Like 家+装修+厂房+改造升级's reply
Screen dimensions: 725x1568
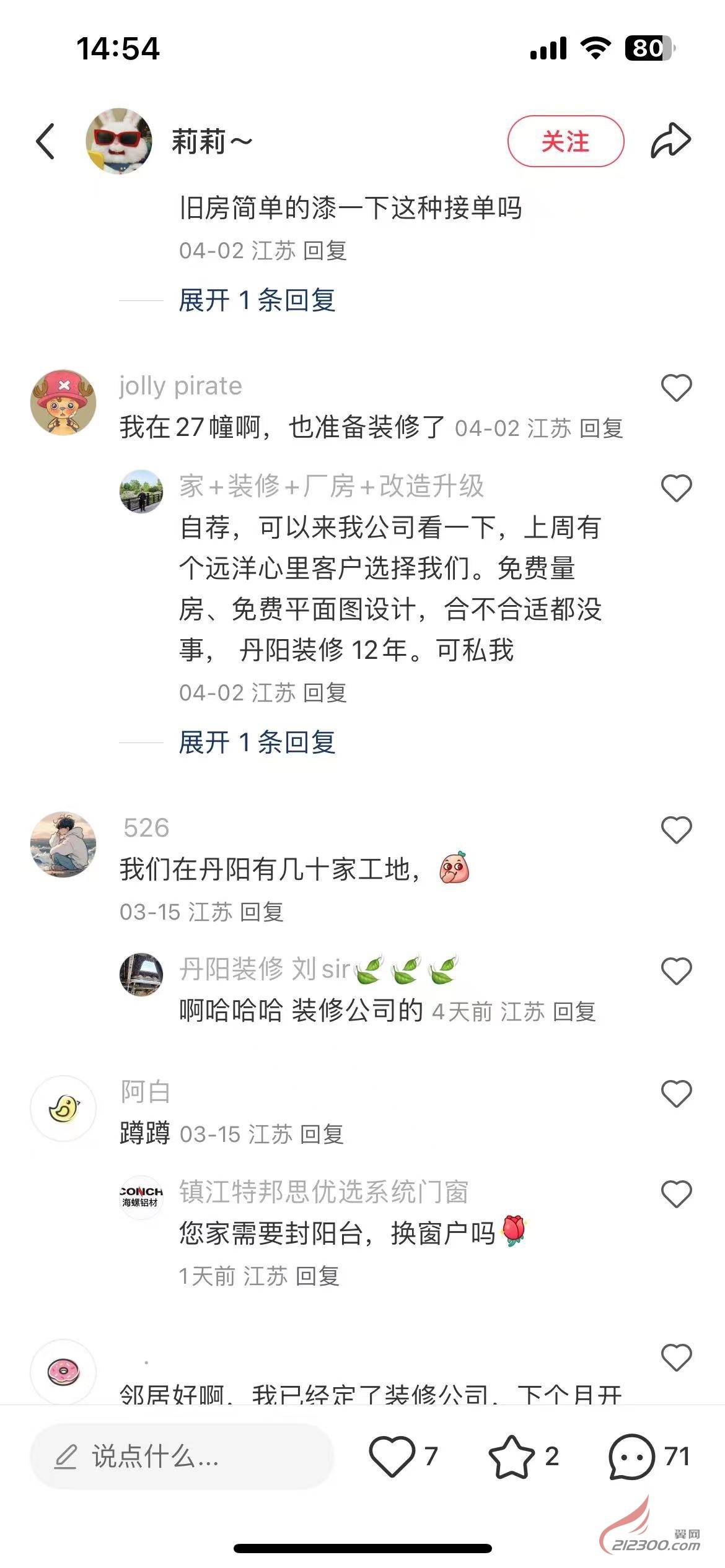[676, 488]
